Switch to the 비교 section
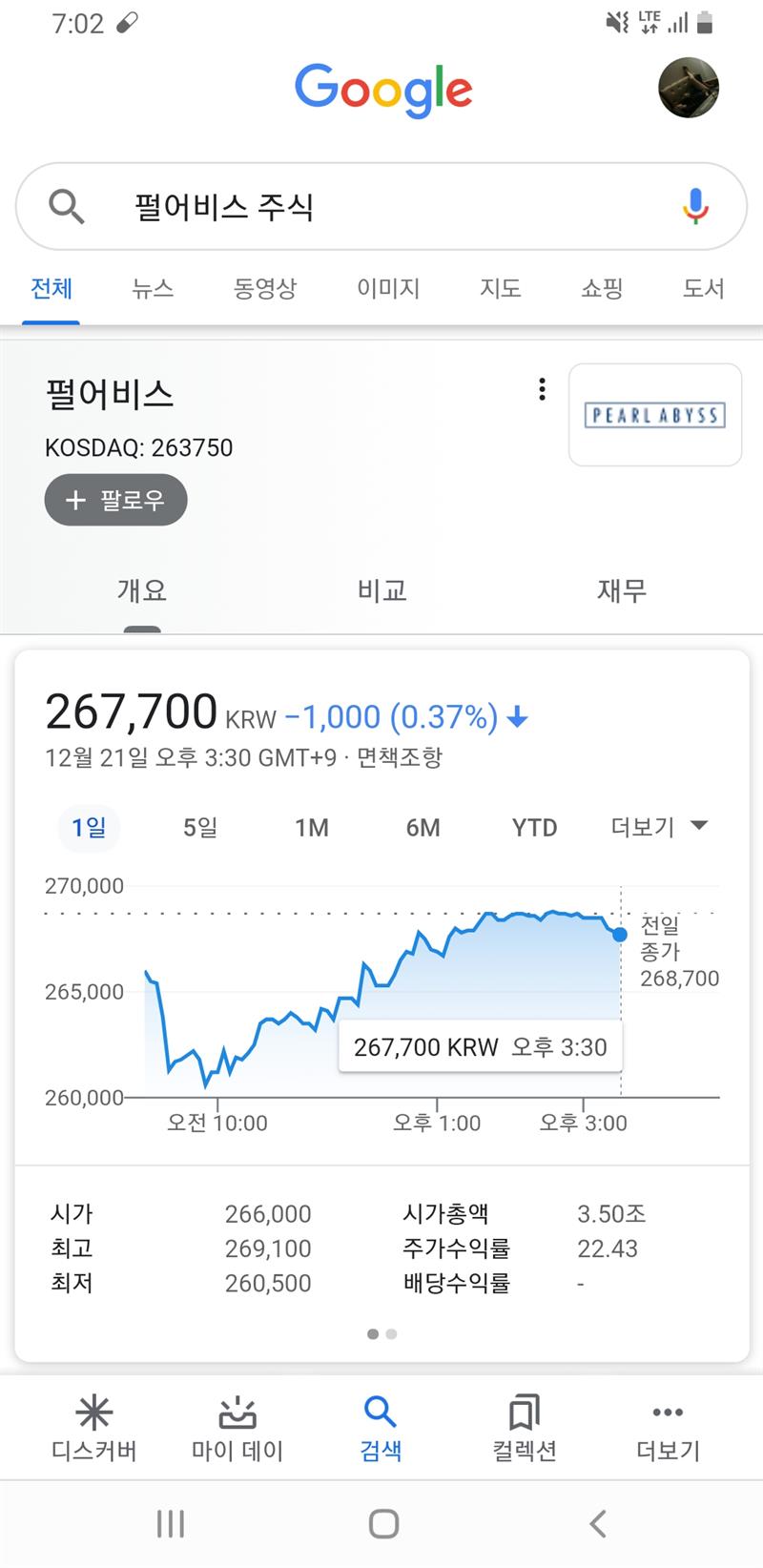Image resolution: width=763 pixels, height=1568 pixels. [x=381, y=590]
